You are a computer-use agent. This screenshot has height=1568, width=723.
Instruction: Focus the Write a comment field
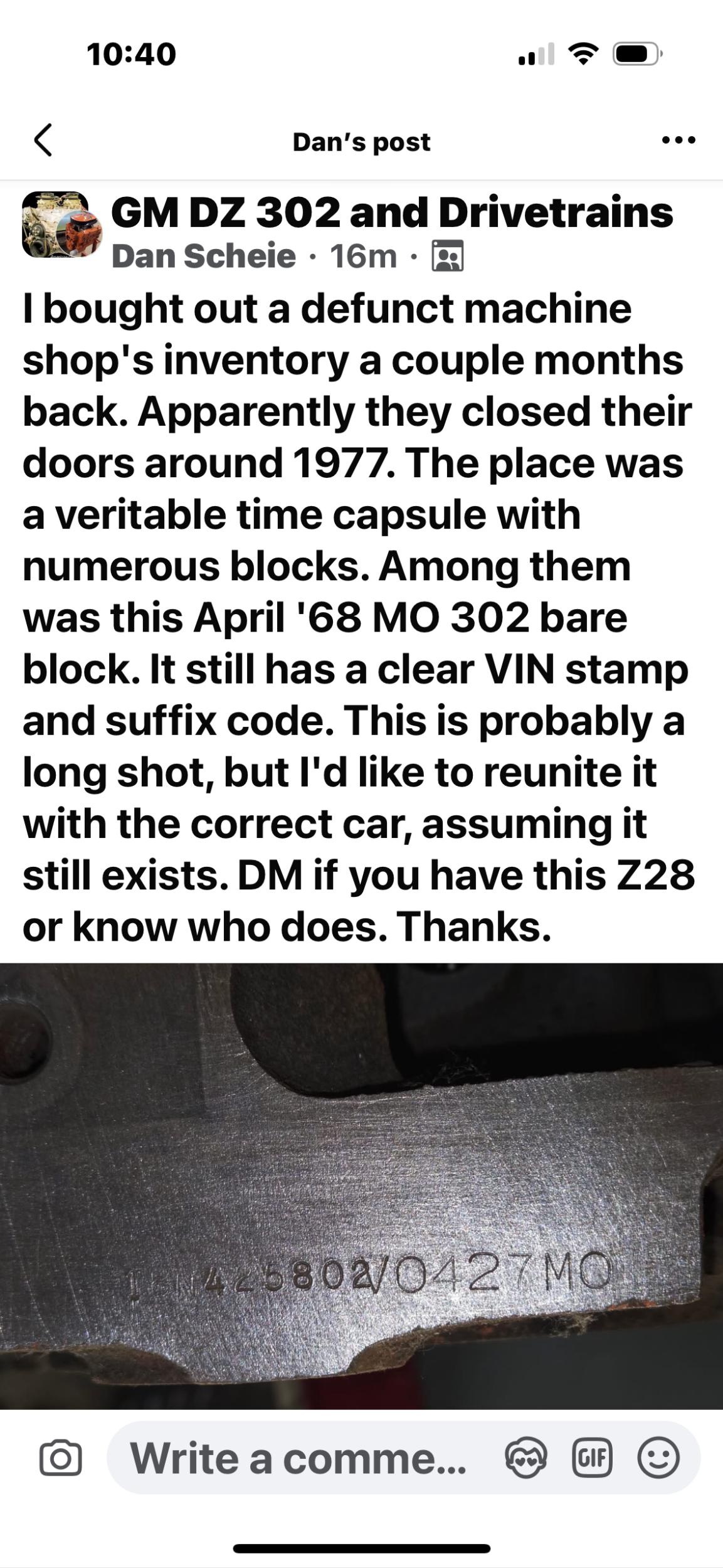tap(298, 1458)
